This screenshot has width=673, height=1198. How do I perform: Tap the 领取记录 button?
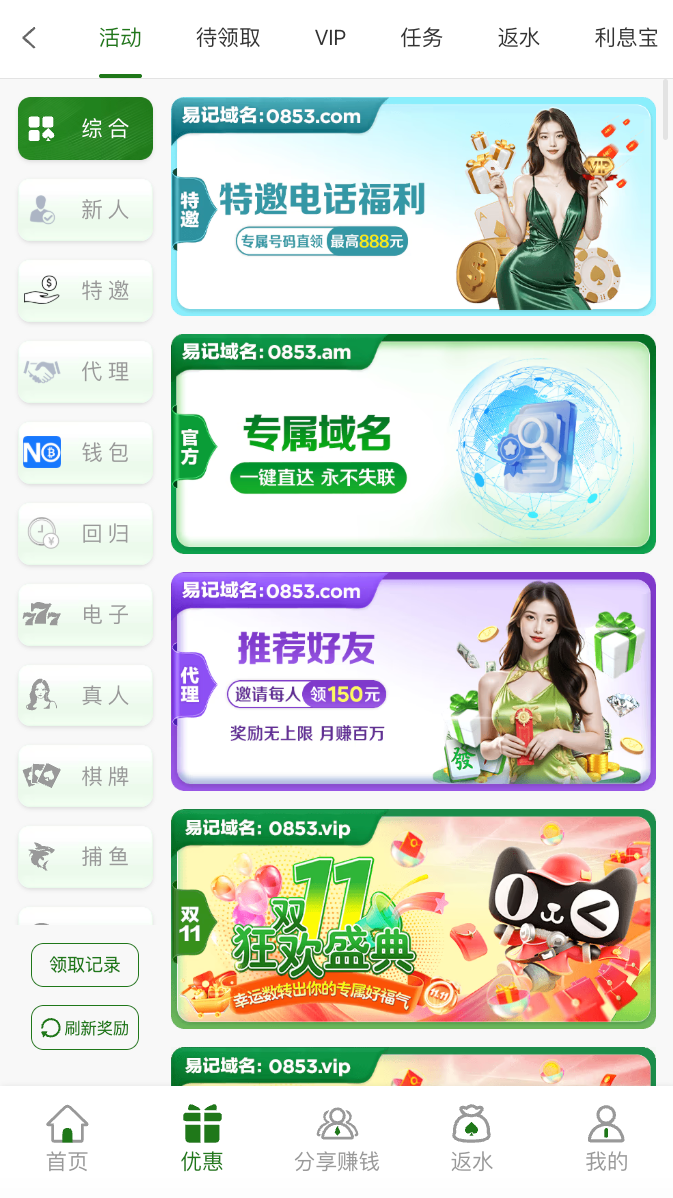coord(85,965)
